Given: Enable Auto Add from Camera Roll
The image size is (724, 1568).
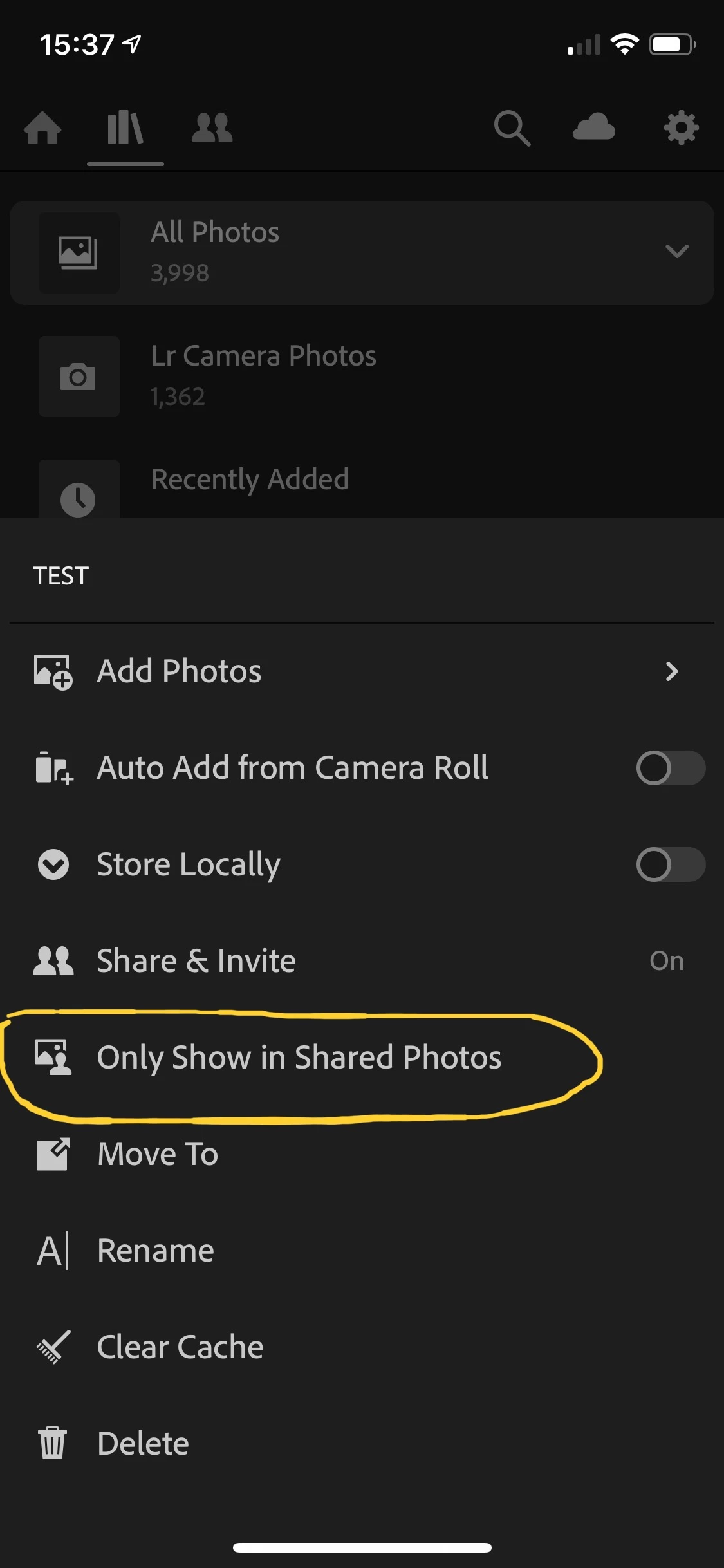Looking at the screenshot, I should 670,767.
